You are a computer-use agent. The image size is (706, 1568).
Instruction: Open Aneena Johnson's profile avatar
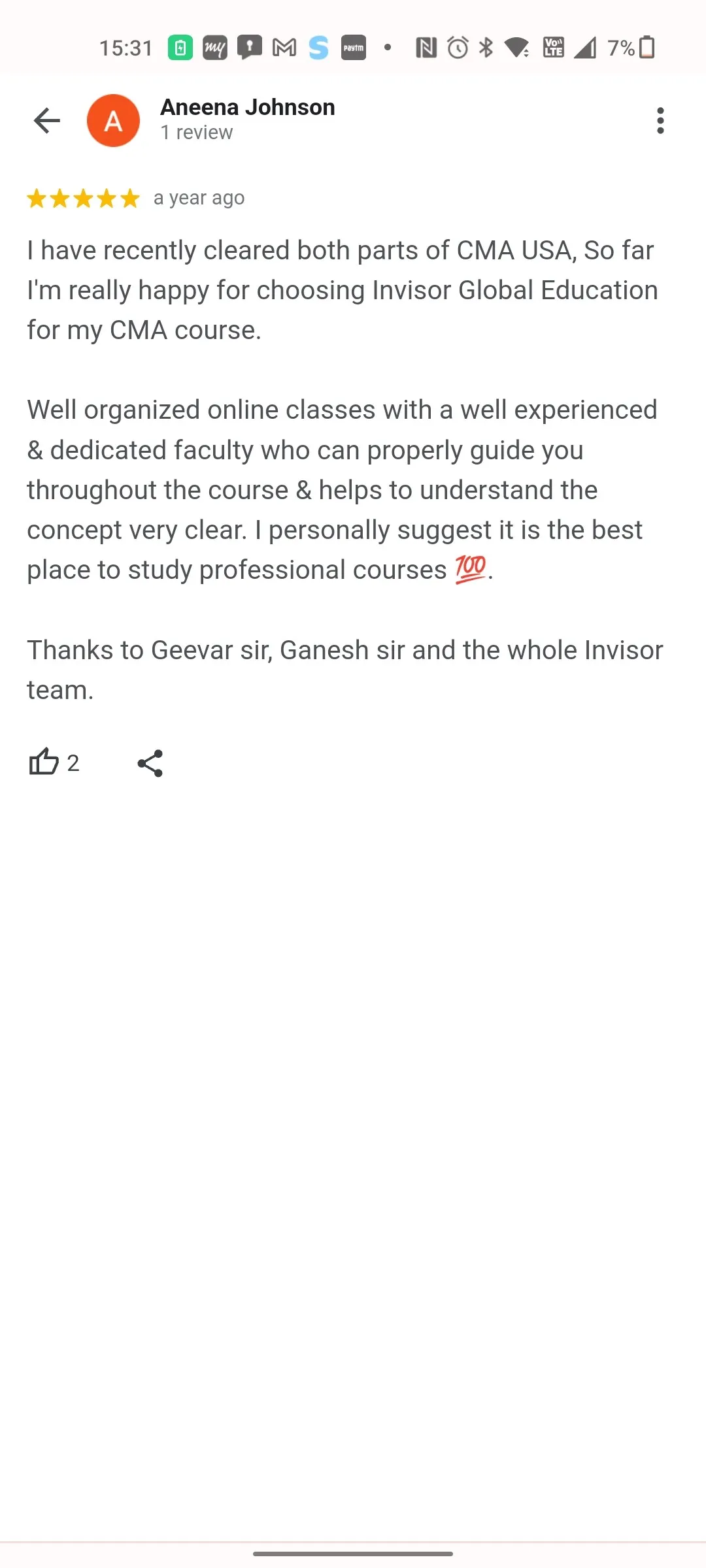[114, 120]
